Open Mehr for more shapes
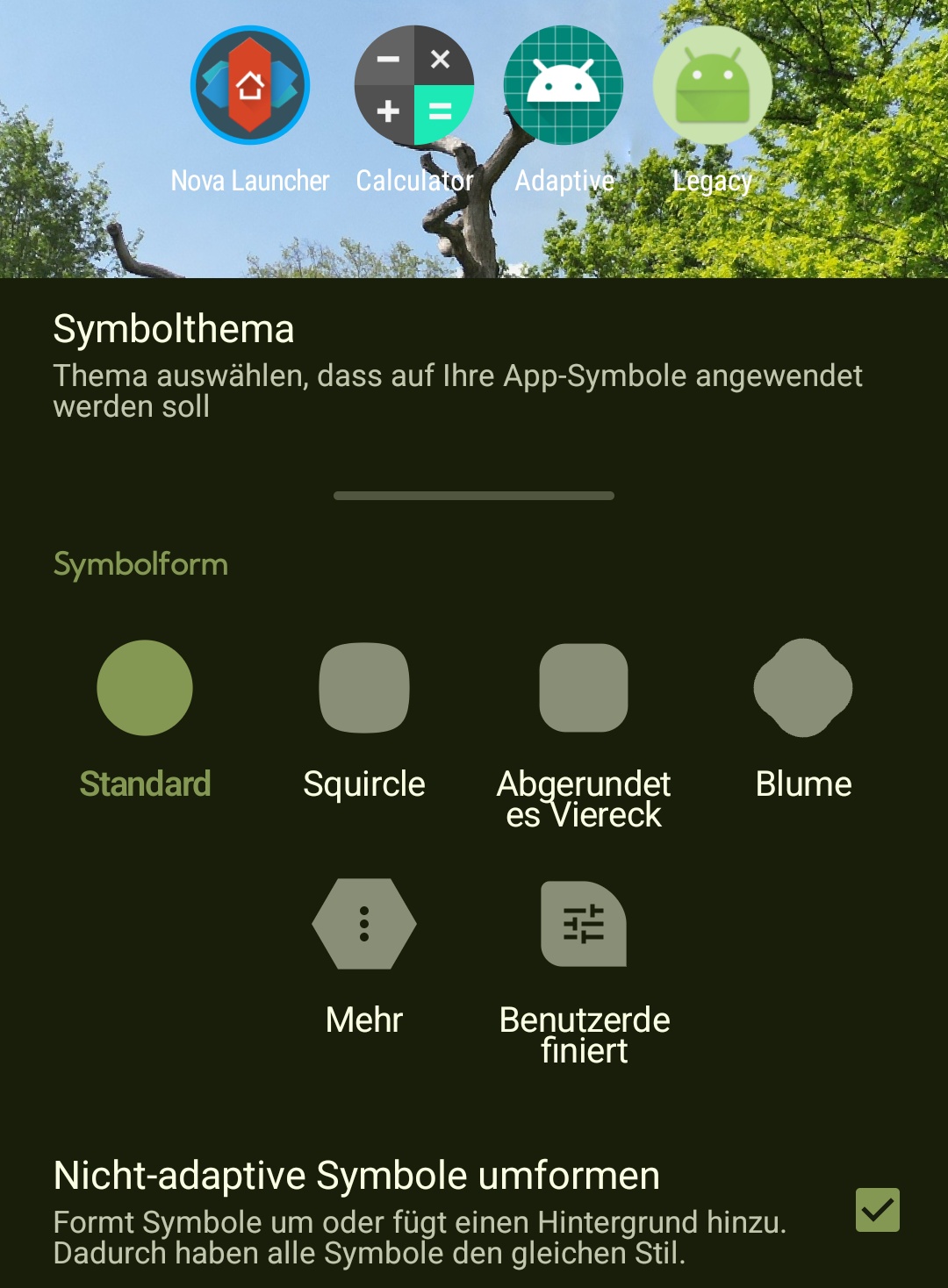This screenshot has width=948, height=1288. [x=364, y=924]
